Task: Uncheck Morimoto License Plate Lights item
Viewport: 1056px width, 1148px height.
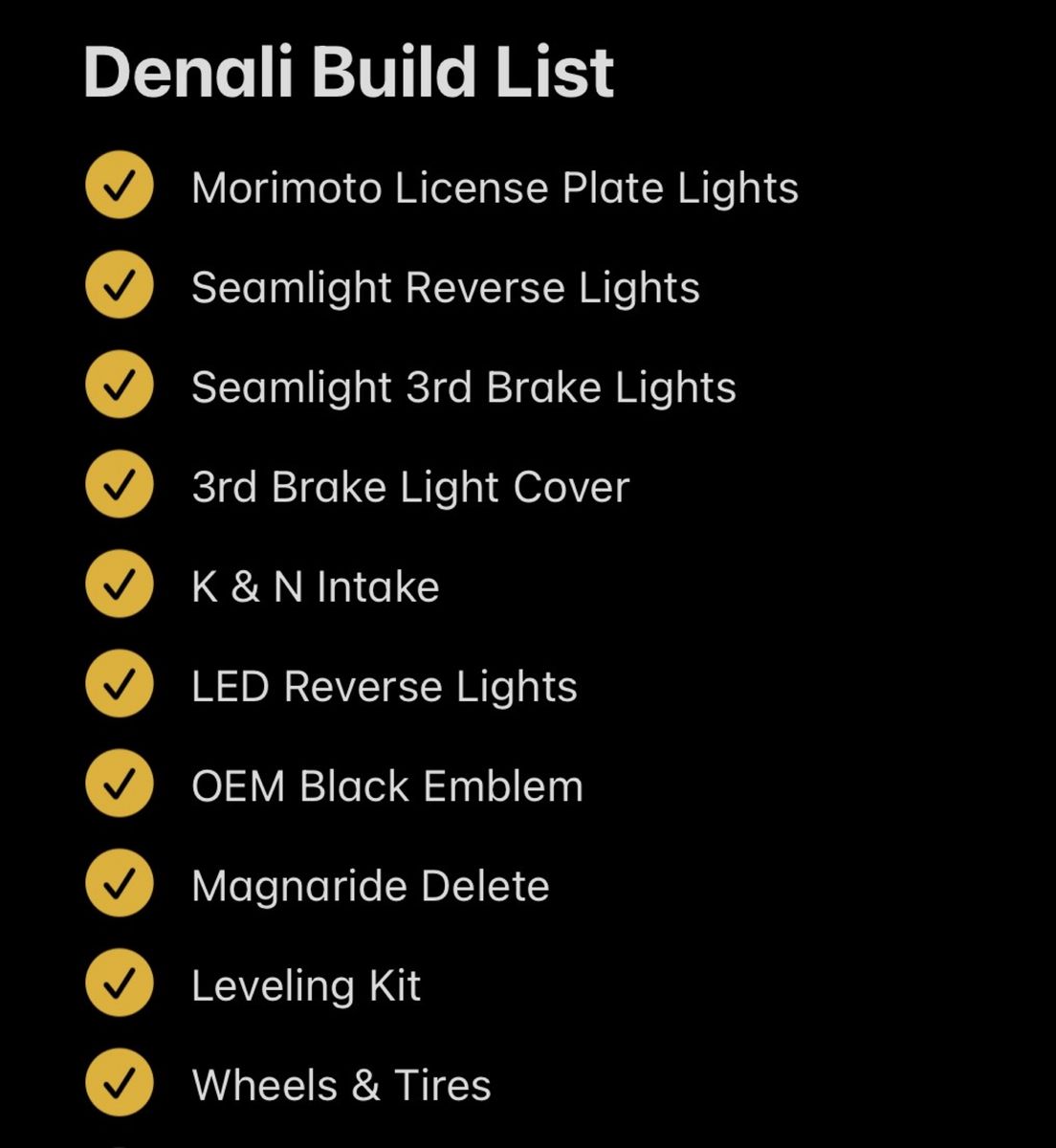Action: tap(119, 186)
